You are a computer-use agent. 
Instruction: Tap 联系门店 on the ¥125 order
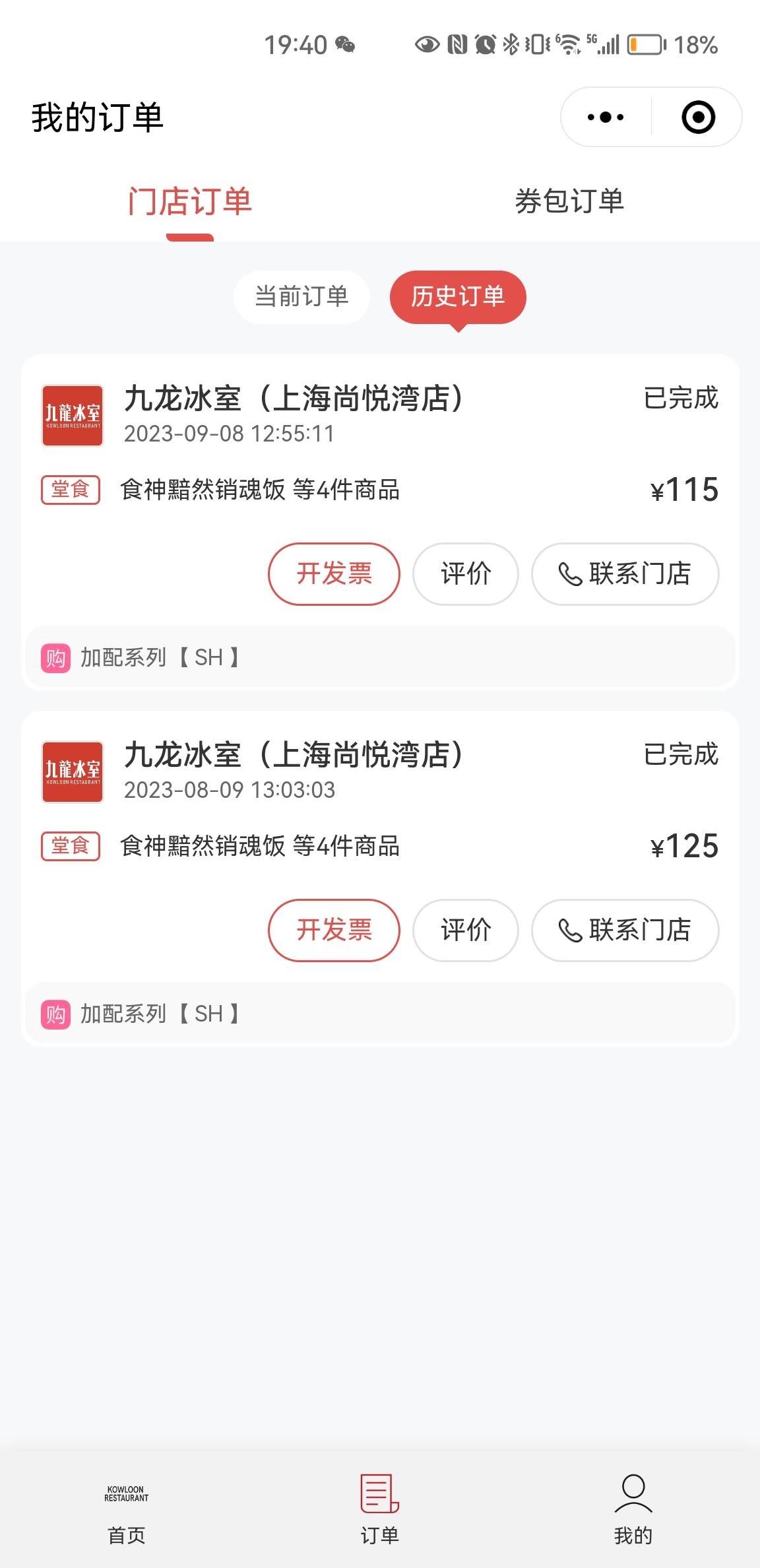click(x=625, y=930)
